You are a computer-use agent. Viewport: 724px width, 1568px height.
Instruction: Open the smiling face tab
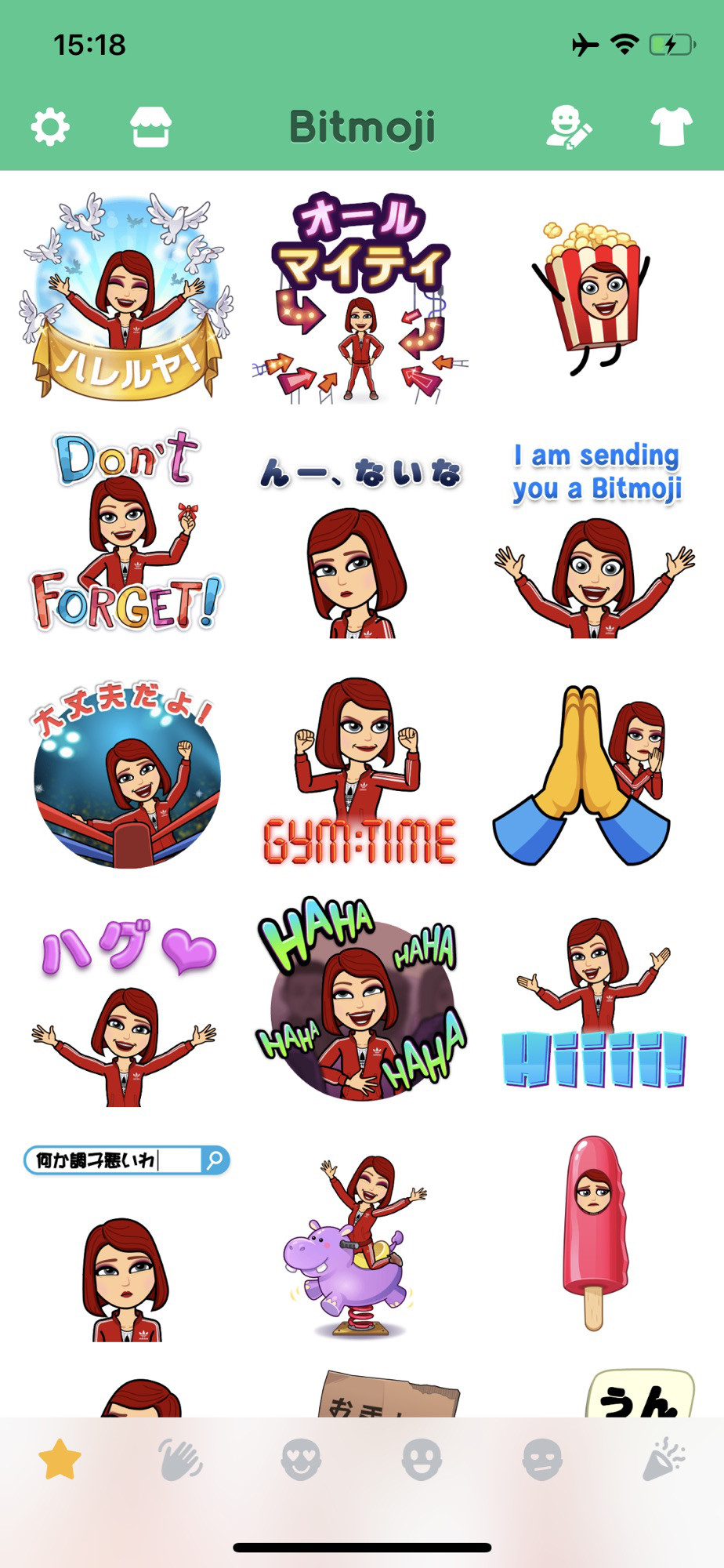tap(422, 1460)
